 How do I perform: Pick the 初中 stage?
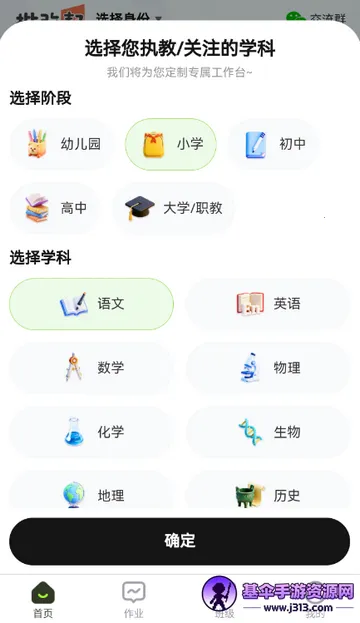274,144
